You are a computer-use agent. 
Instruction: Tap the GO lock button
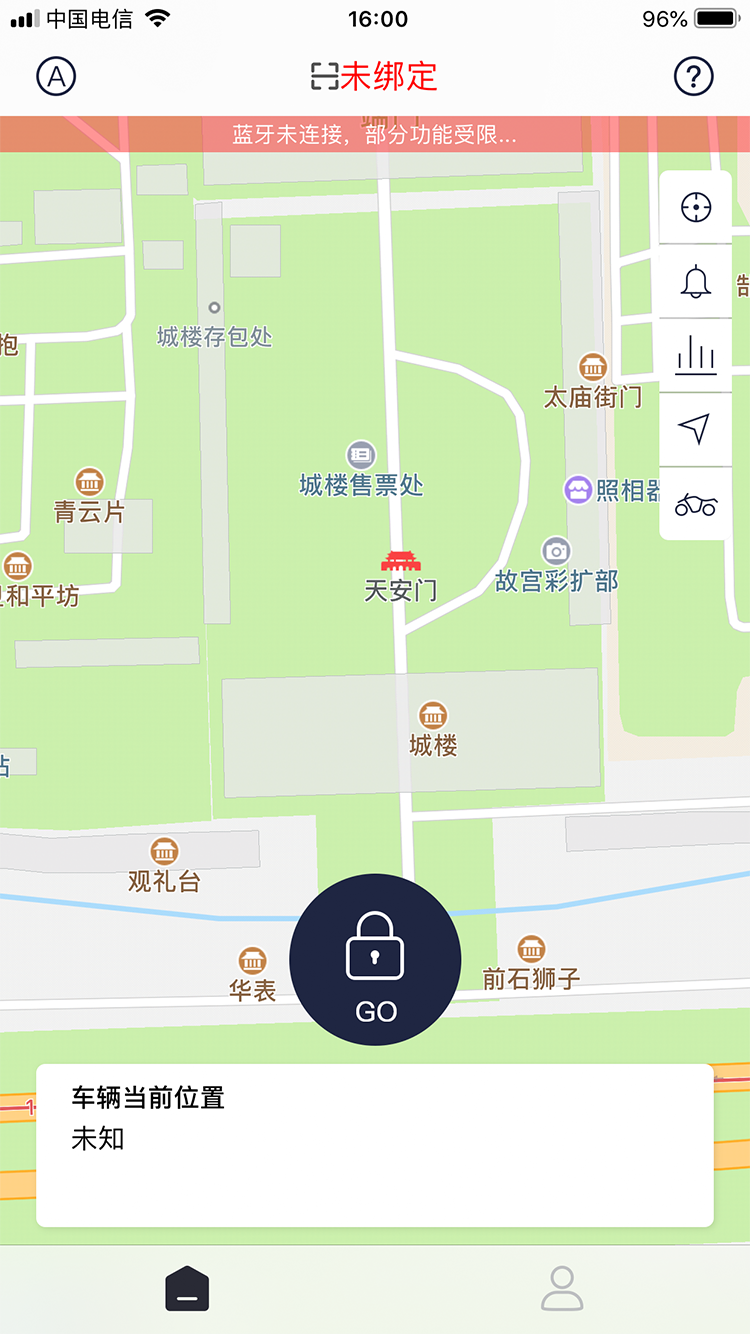click(375, 960)
